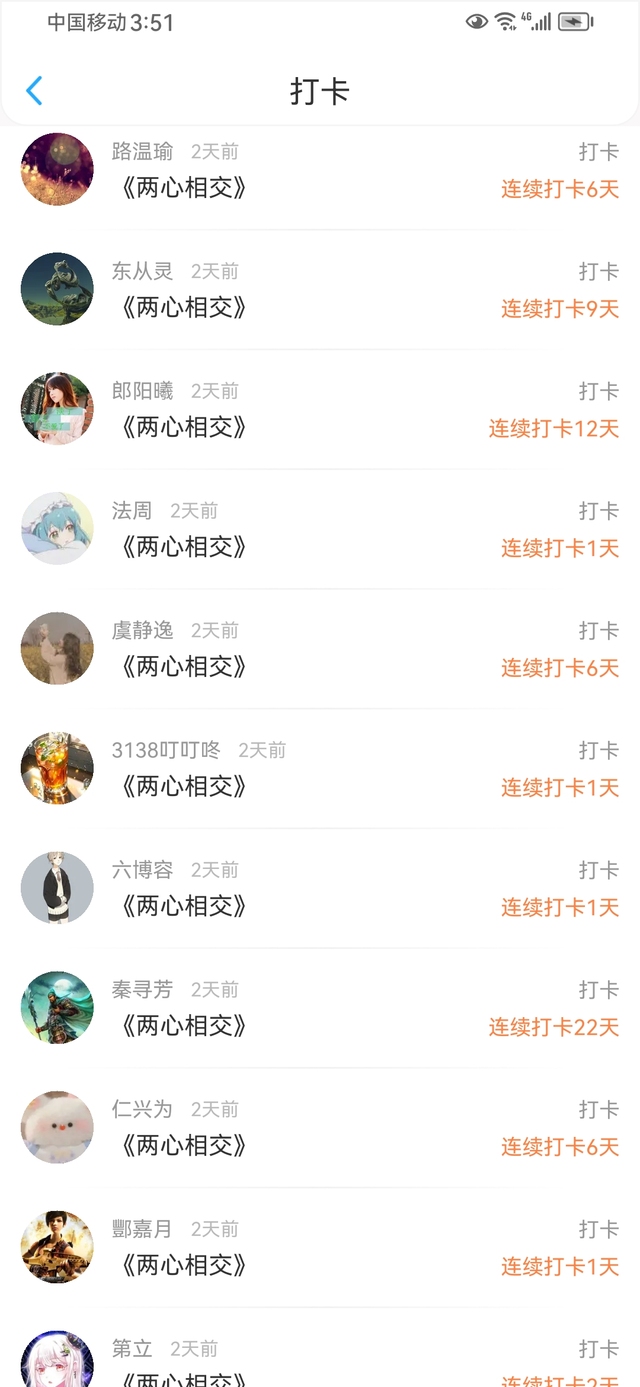This screenshot has height=1387, width=640.
Task: Open 3138叮叮咚's check-in entry
Action: (320, 769)
